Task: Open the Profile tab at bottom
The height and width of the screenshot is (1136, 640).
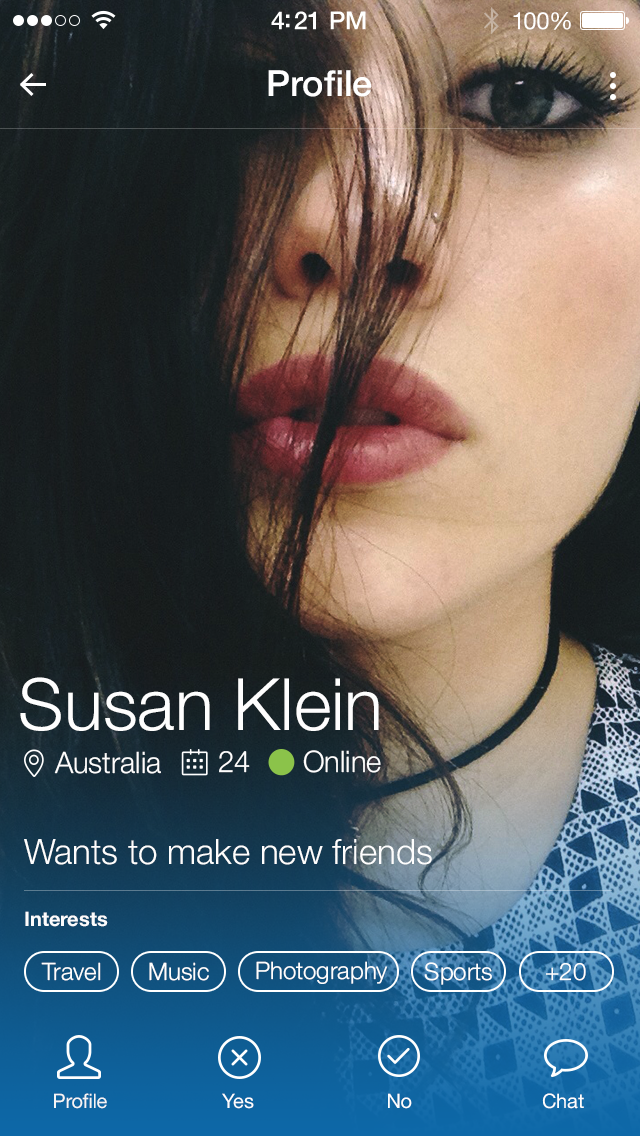Action: pos(80,1072)
